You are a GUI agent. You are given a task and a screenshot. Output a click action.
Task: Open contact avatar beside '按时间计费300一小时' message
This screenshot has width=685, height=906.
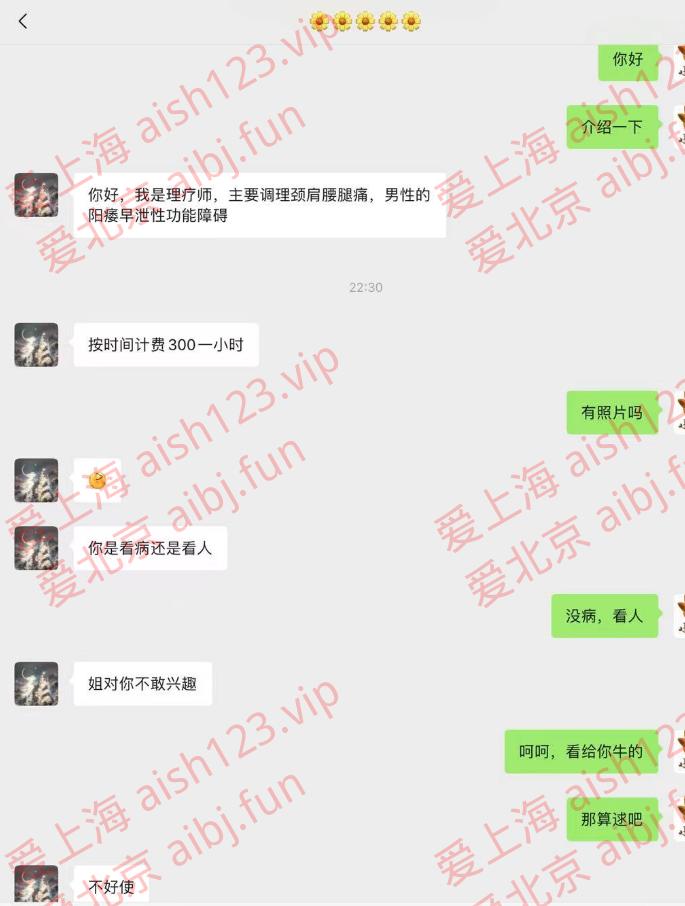pyautogui.click(x=36, y=345)
